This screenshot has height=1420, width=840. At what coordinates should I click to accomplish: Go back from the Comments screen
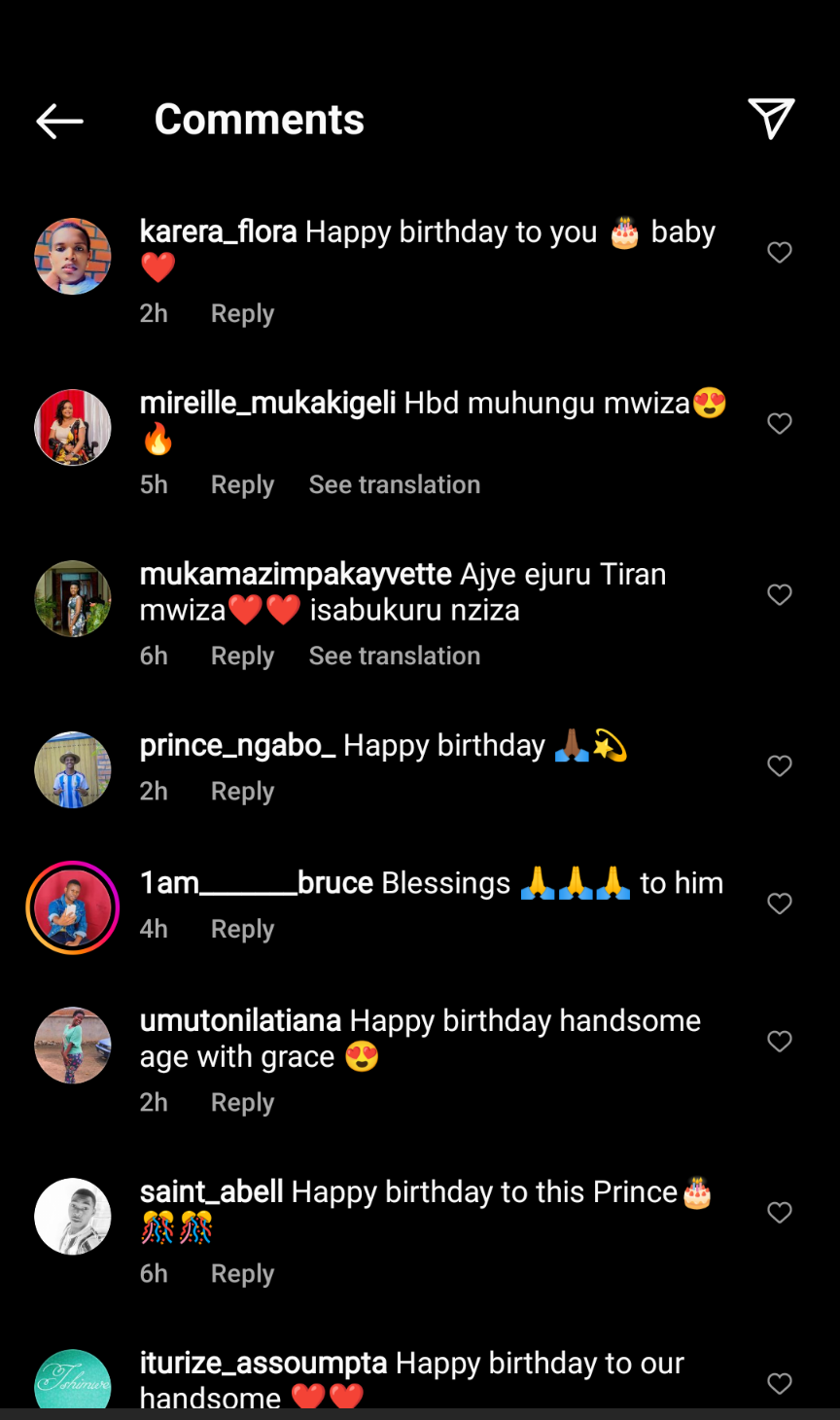tap(59, 121)
